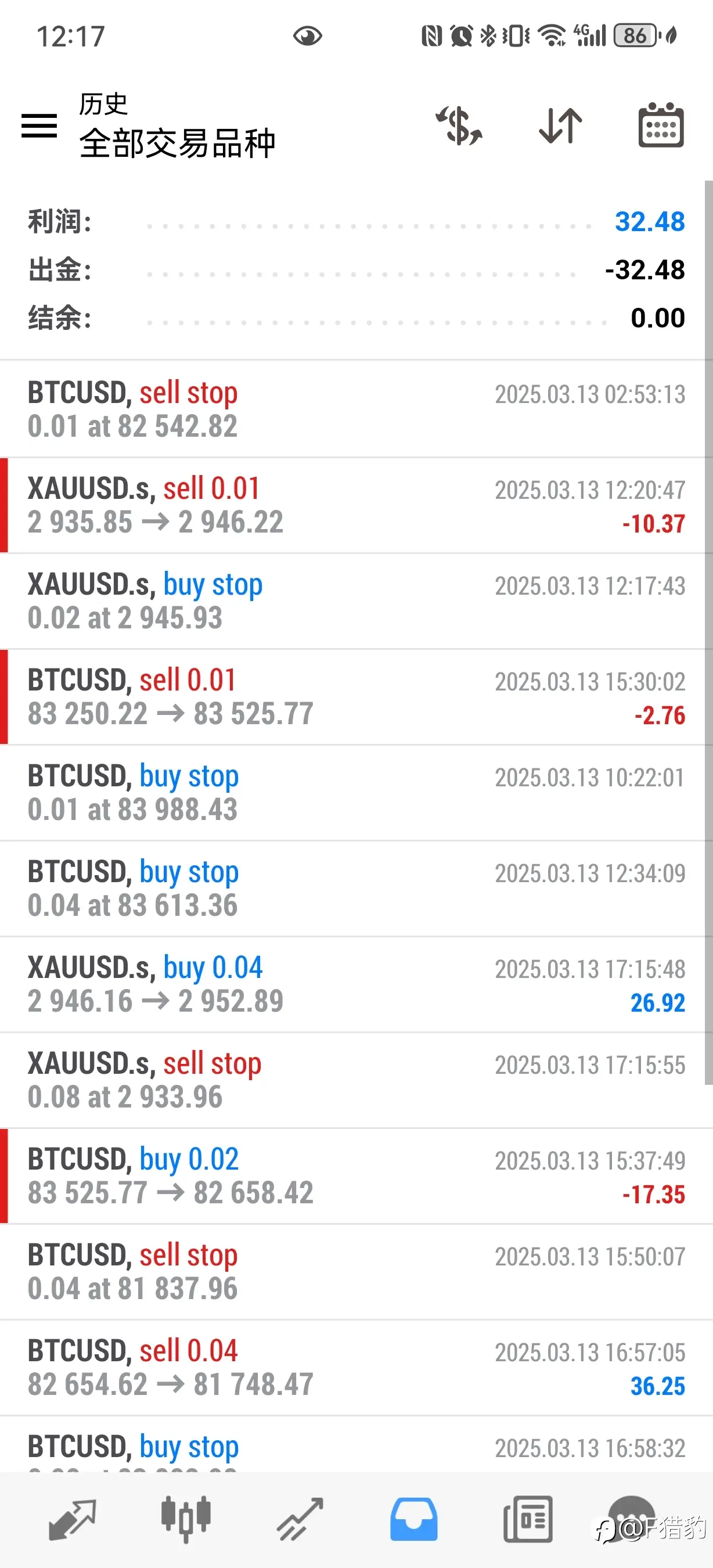Tap the currency symbol filter icon
The image size is (713, 1568).
tap(459, 126)
